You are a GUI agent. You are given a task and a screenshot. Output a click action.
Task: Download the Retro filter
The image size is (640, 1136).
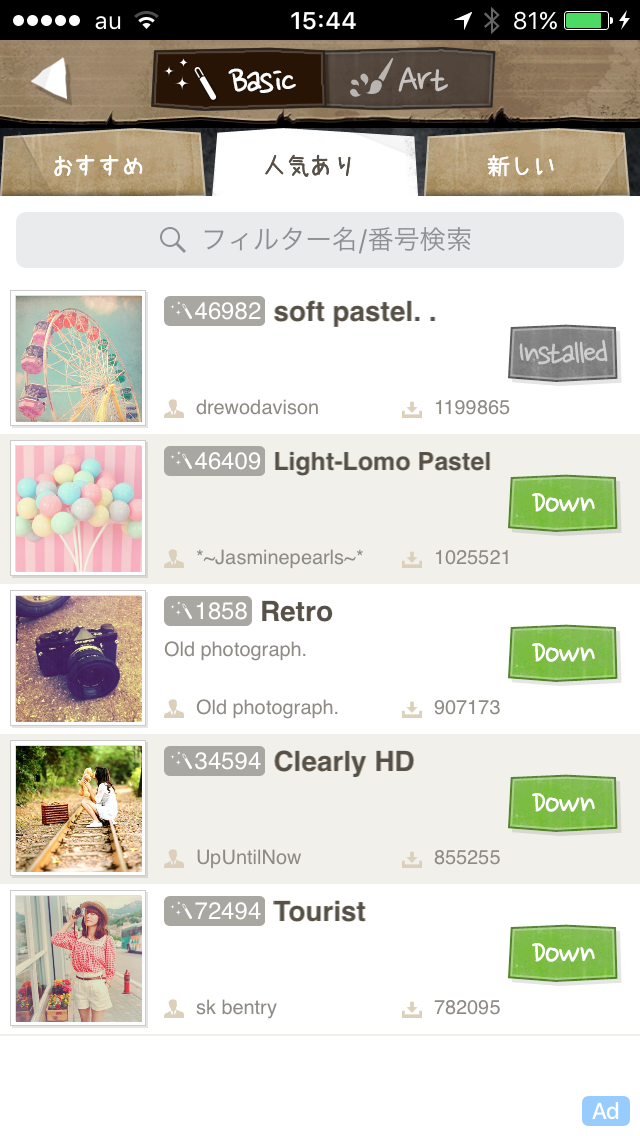point(563,653)
